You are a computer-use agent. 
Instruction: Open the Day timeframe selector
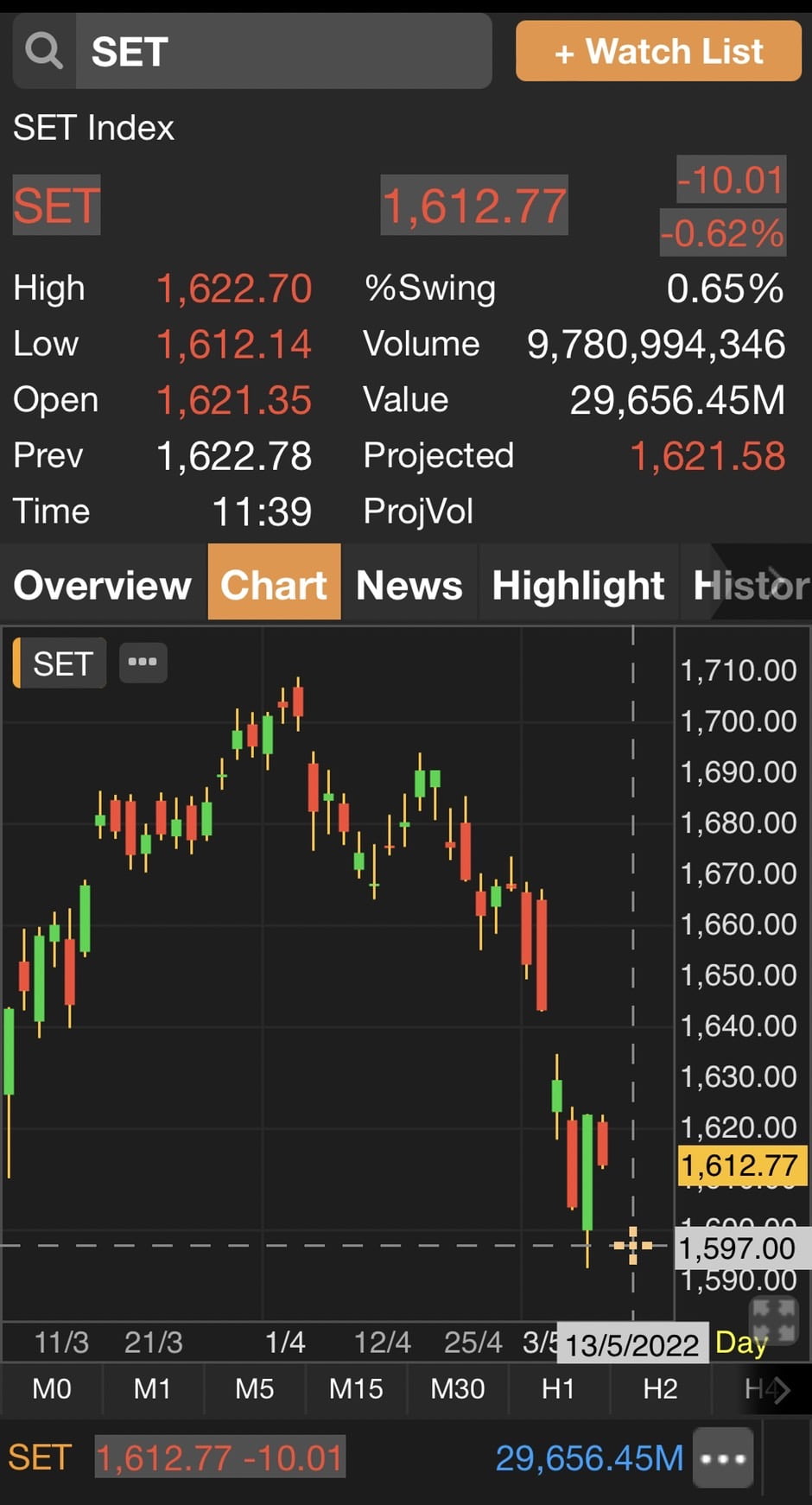(740, 1343)
